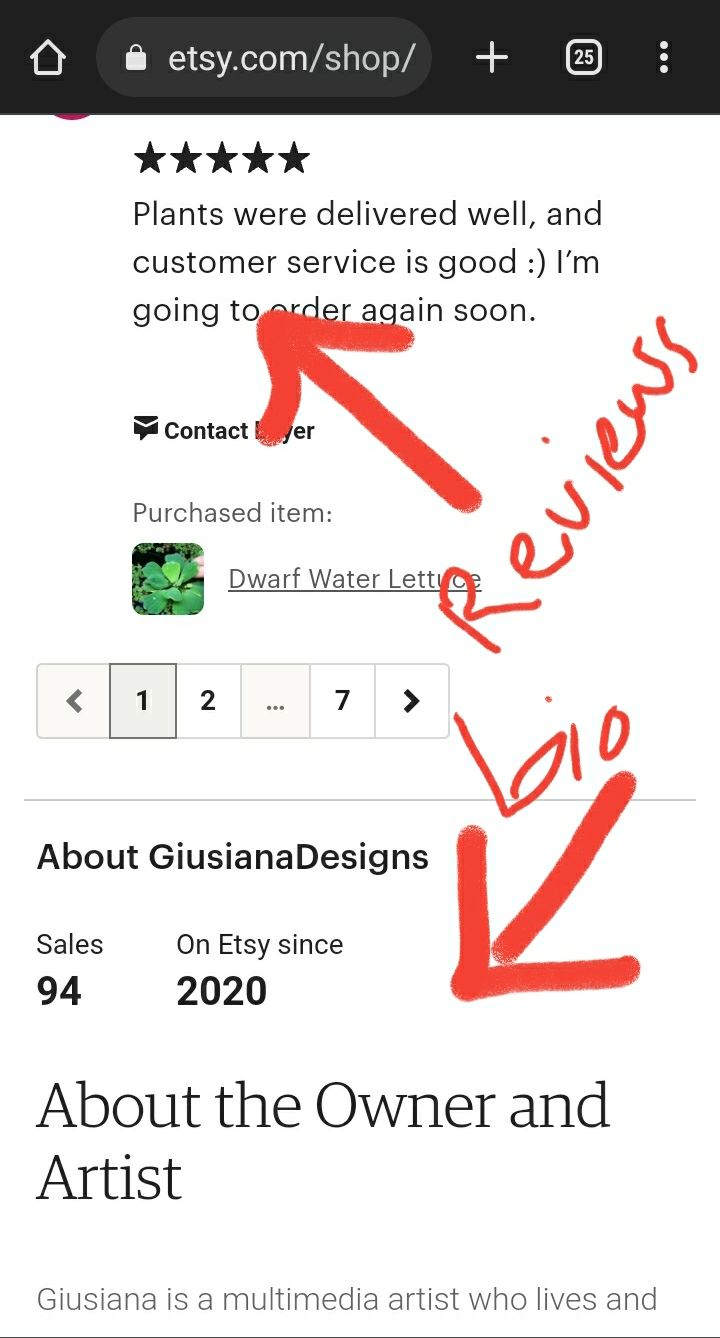View the 25 open tabs
The height and width of the screenshot is (1338, 720).
coord(583,58)
